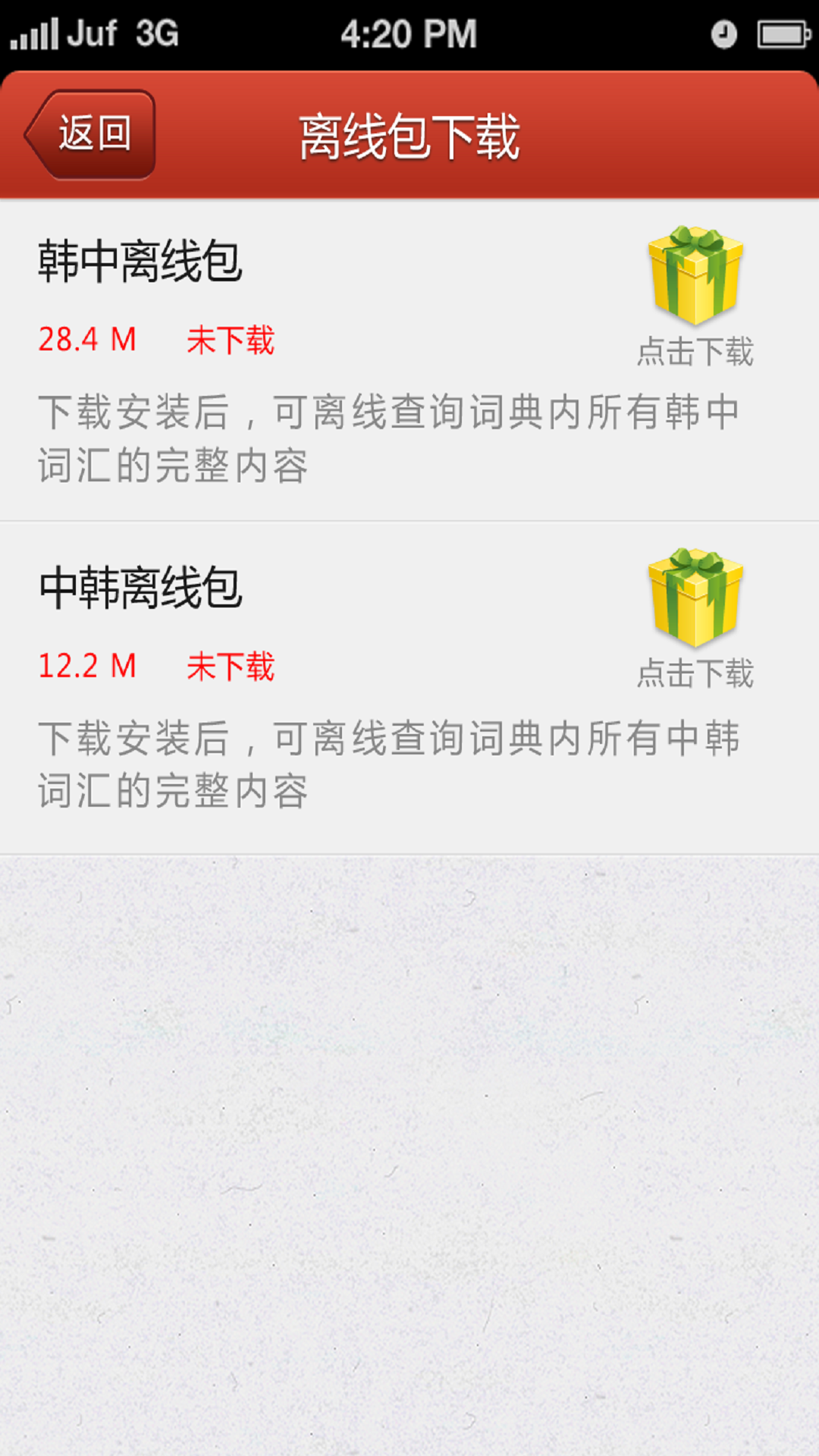Click the 12.2 M size label

coord(87,667)
